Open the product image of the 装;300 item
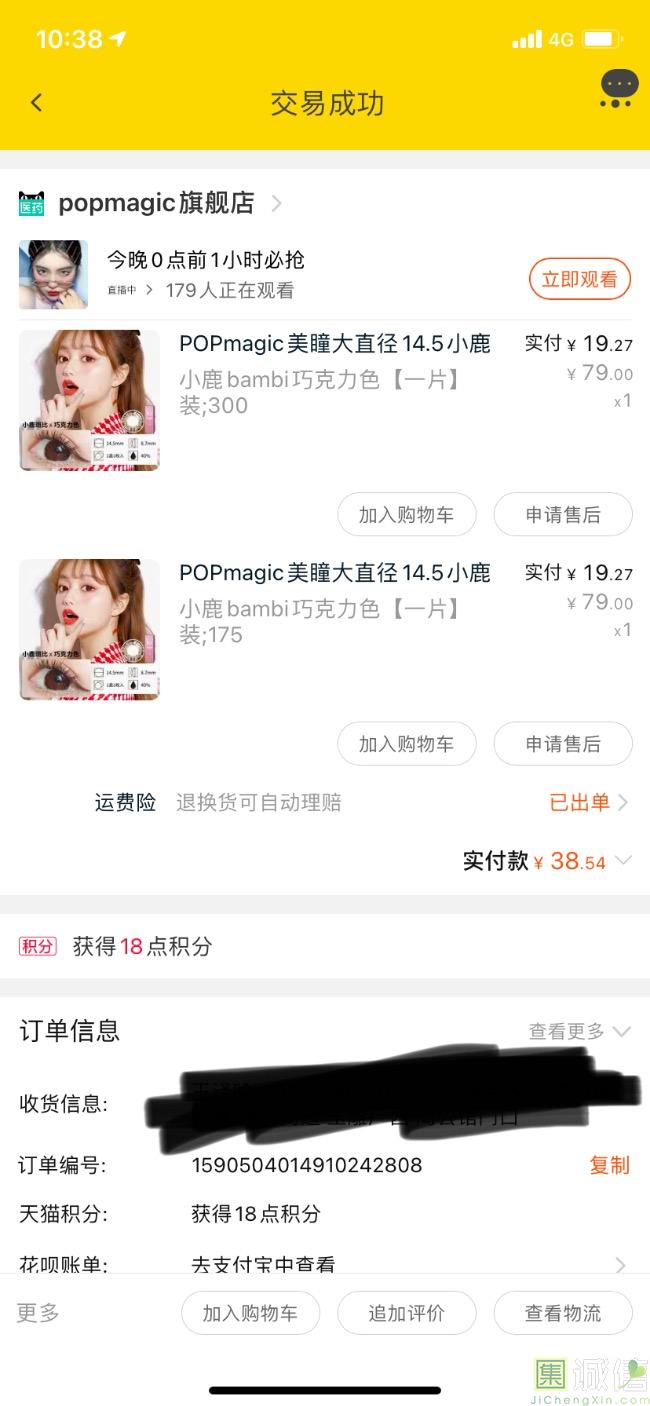 coord(89,400)
